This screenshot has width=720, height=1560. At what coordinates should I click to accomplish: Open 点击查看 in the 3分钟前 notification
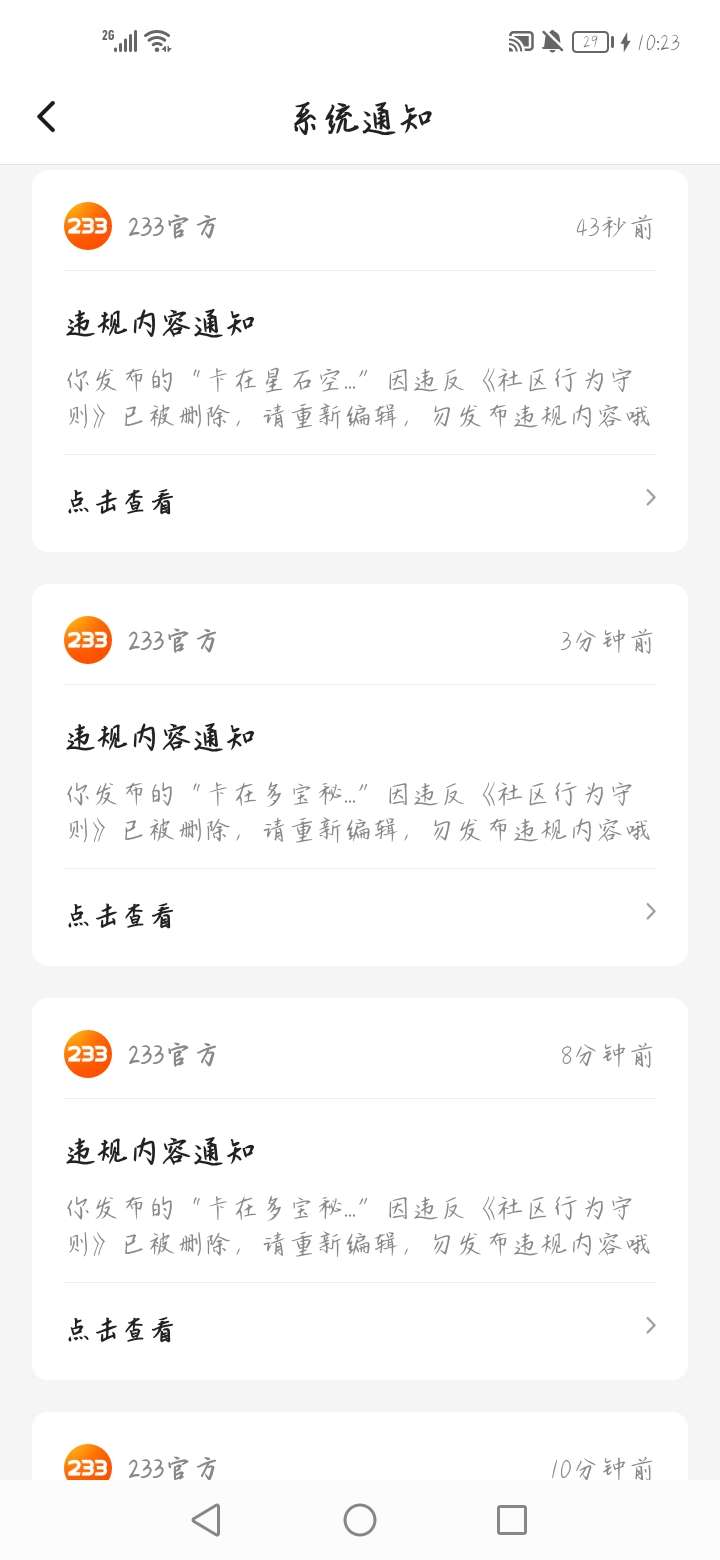tap(360, 914)
